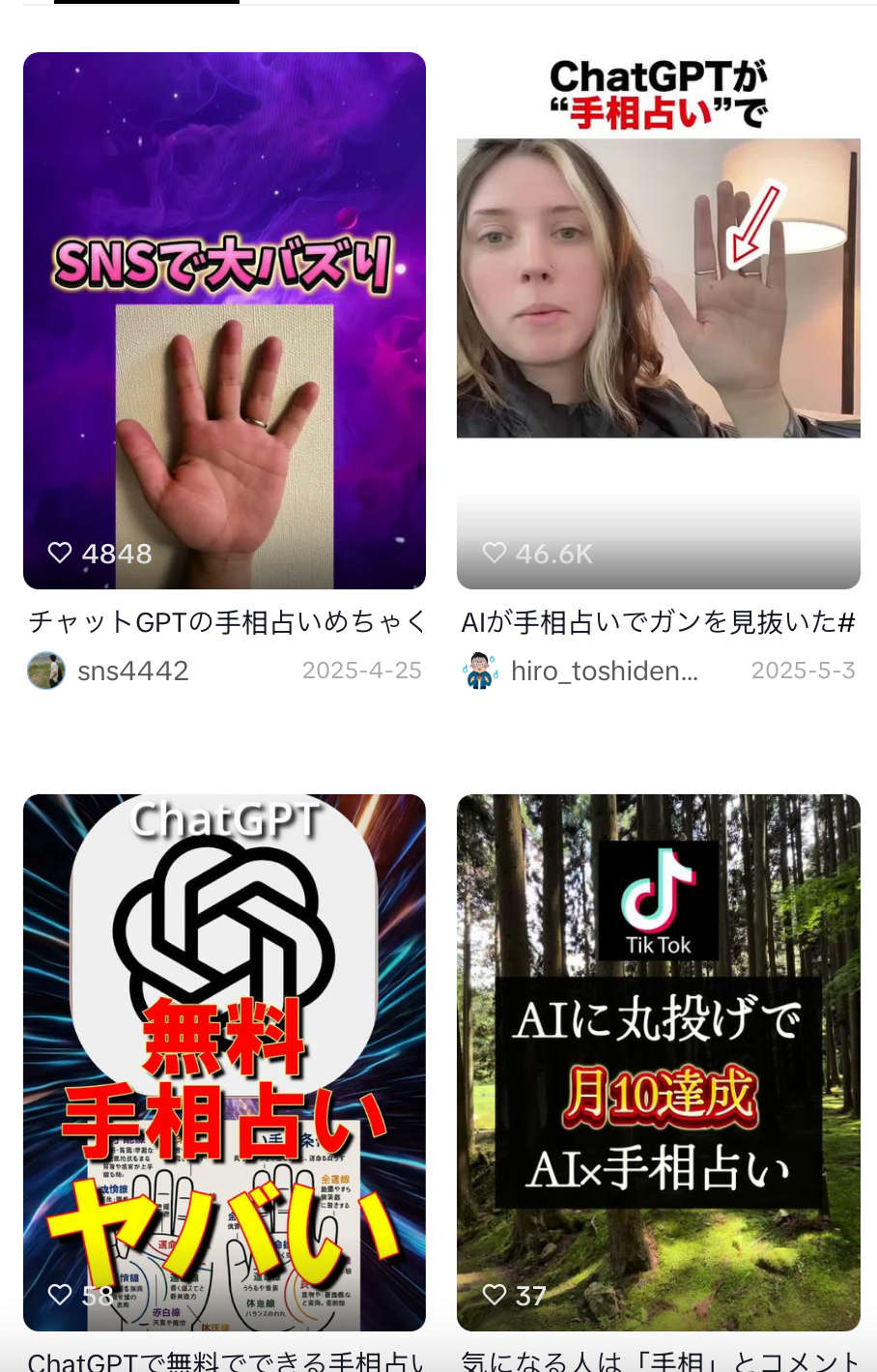
Task: View the hiro_toshiden profile
Action: (603, 671)
